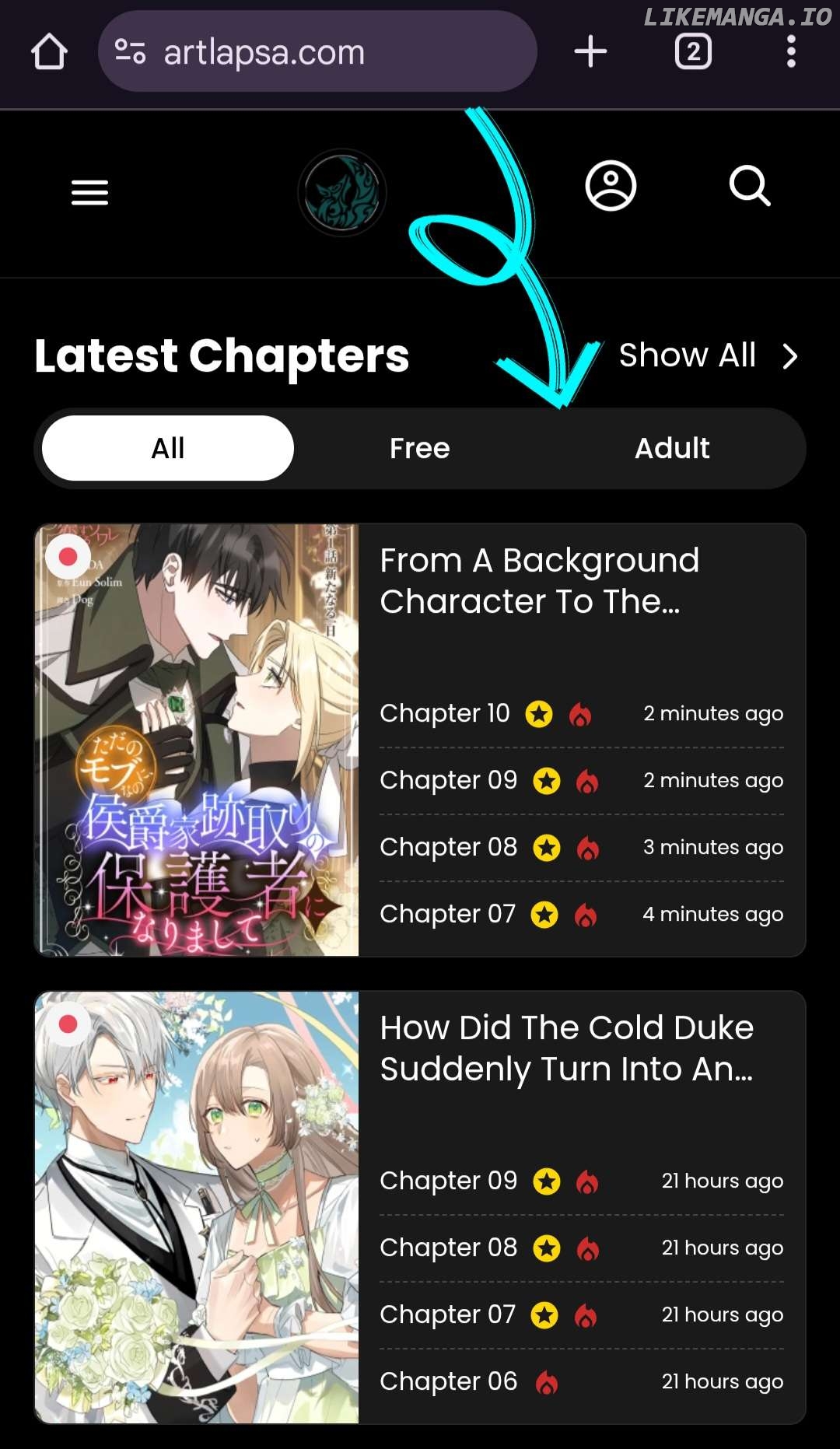Tap the site logo in the header

pos(342,192)
